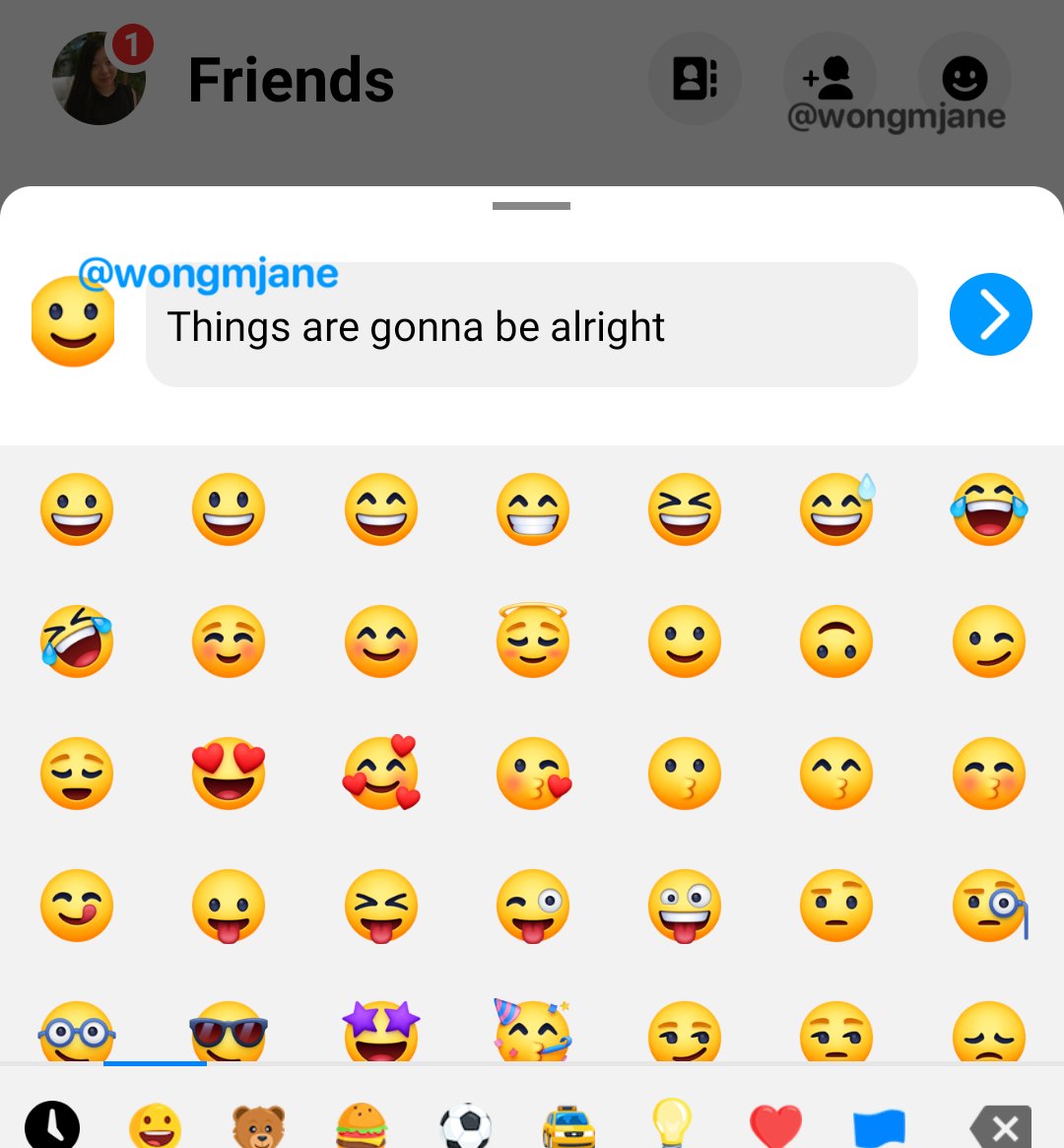
Task: Pick the face blowing a kiss emoji
Action: [x=533, y=773]
